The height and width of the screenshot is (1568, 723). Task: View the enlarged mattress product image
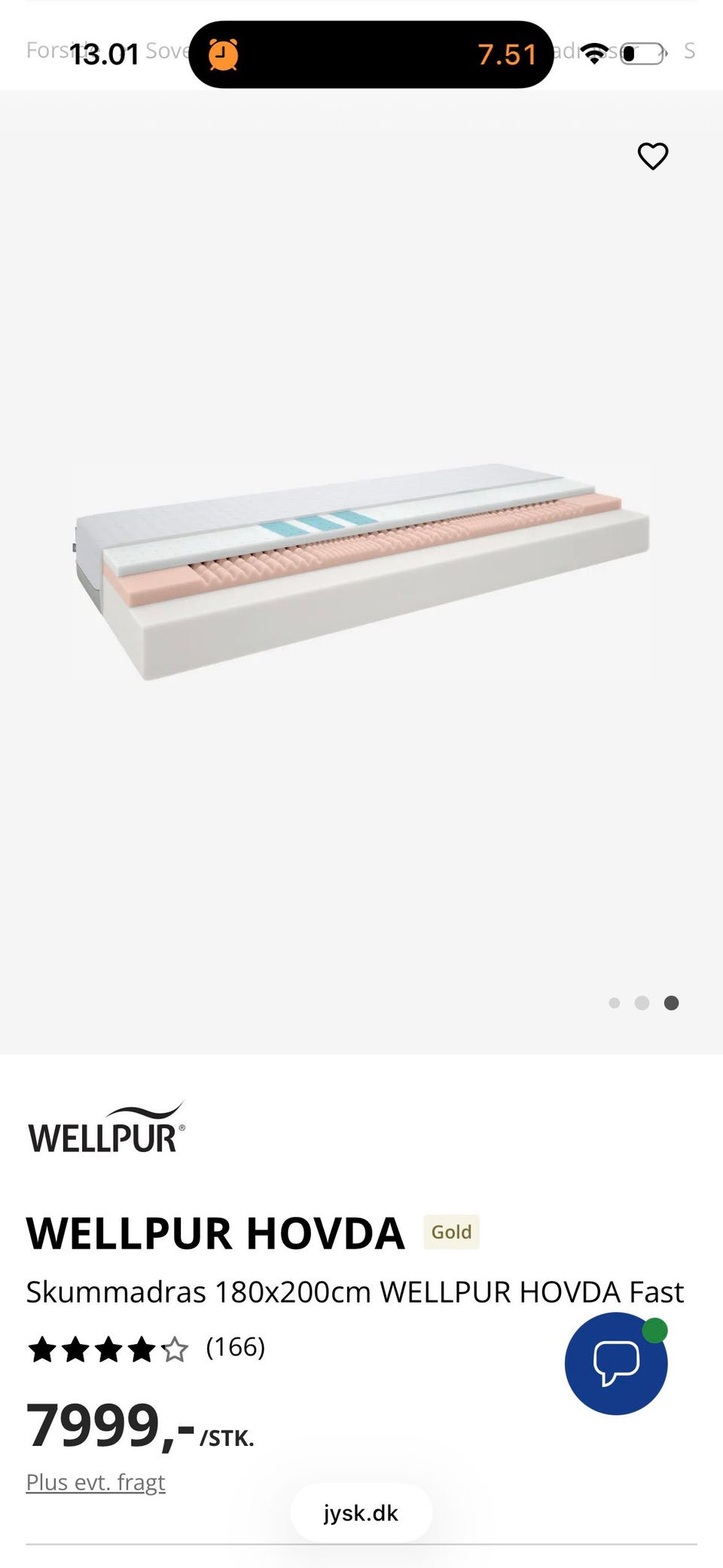pos(361,573)
